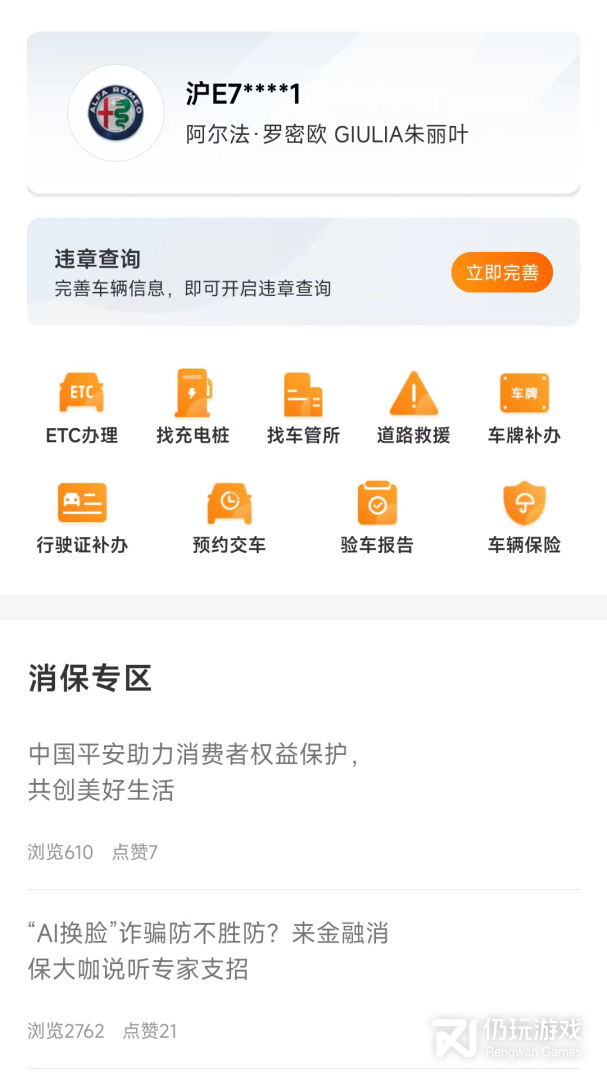The height and width of the screenshot is (1080, 607).
Task: Open 预约交车 appointment service
Action: point(229,517)
